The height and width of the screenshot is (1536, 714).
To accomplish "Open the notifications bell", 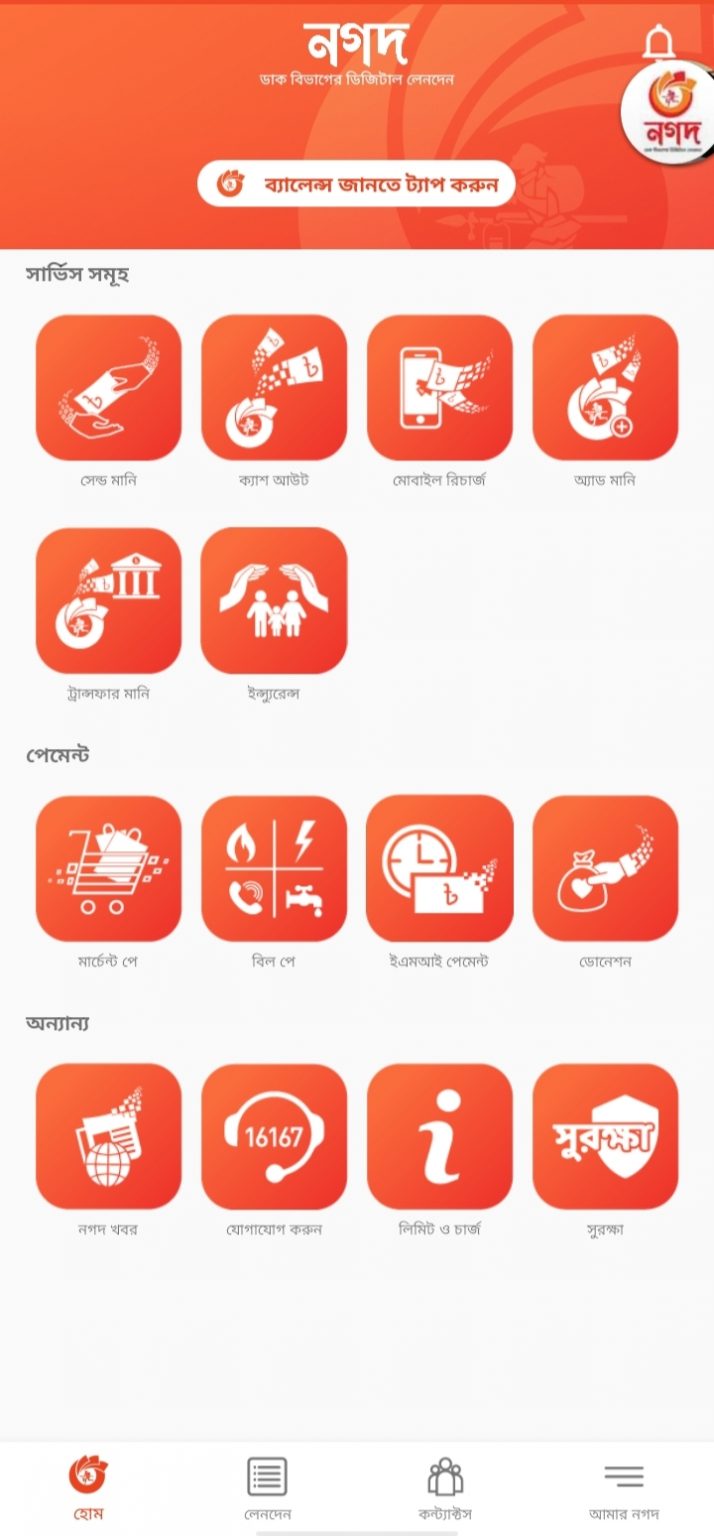I will click(658, 43).
